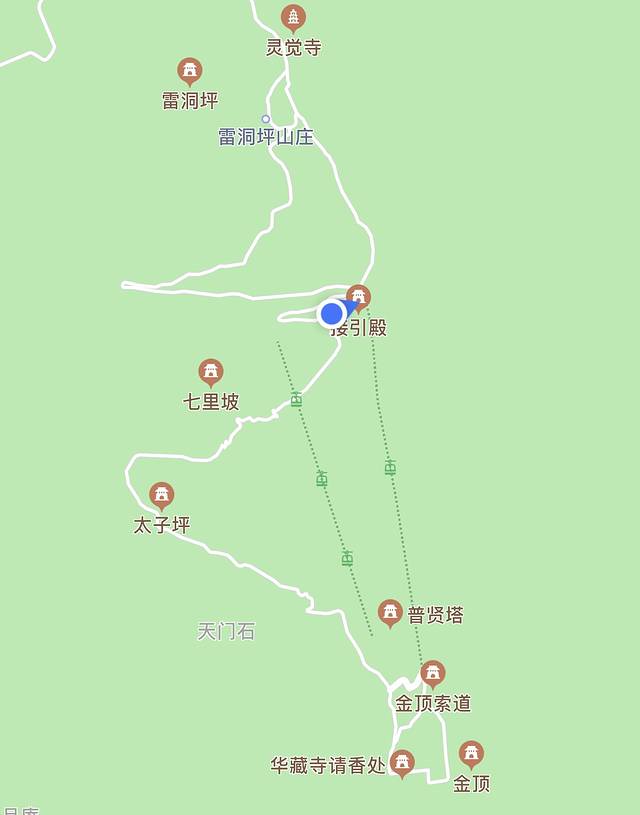Open the 雷洞坪山庄 place marker
The width and height of the screenshot is (640, 815).
pyautogui.click(x=266, y=119)
